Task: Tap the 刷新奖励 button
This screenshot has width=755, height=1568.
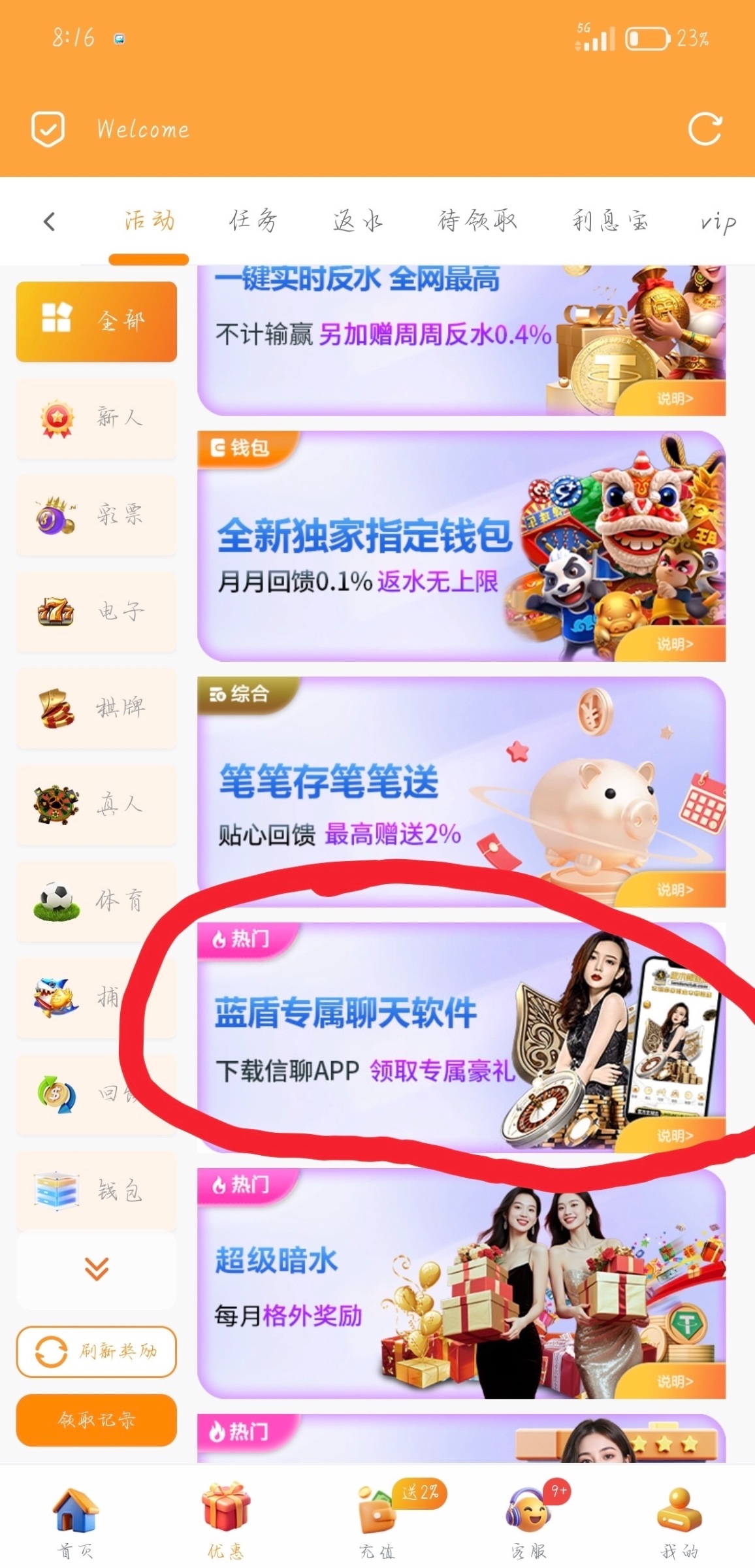Action: pos(96,1352)
